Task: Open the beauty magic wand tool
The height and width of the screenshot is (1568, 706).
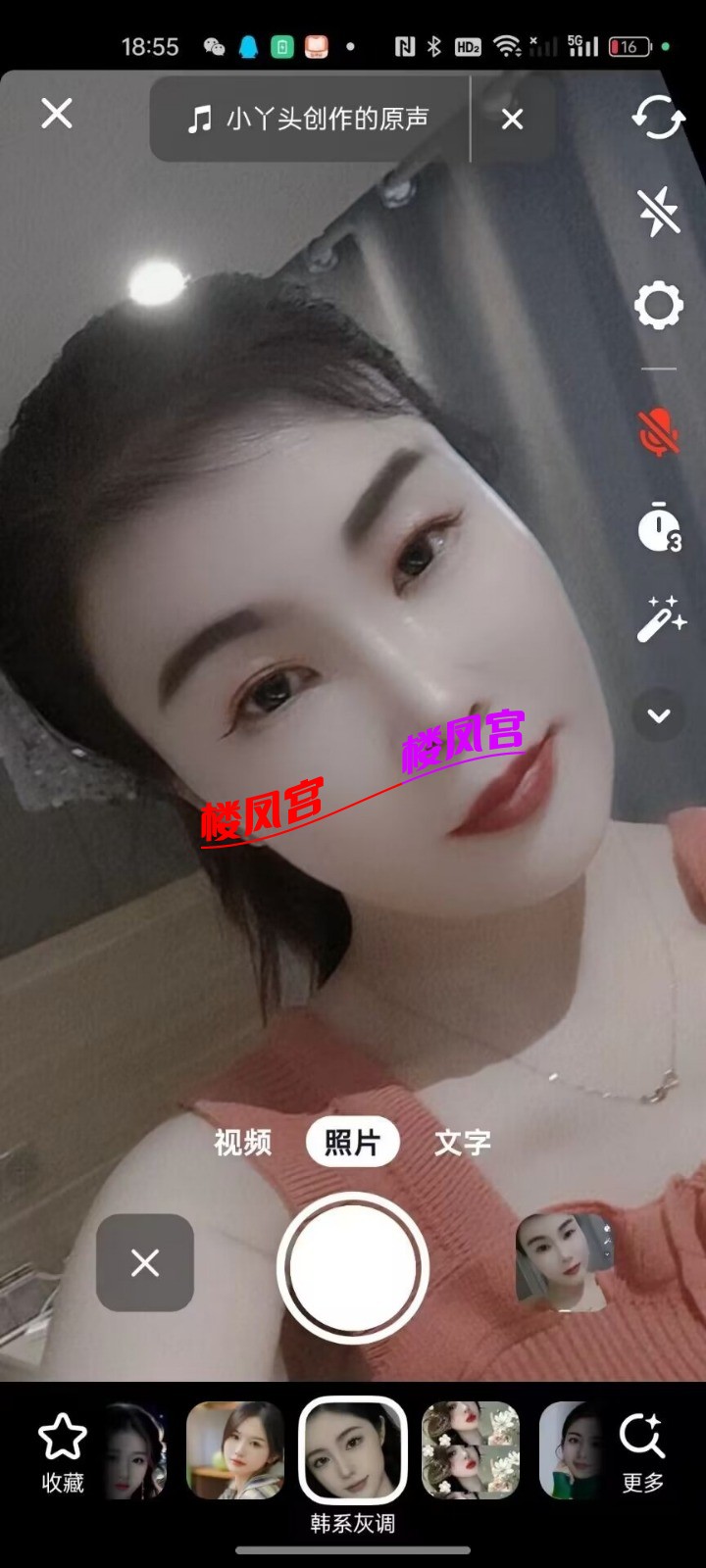Action: (x=660, y=619)
